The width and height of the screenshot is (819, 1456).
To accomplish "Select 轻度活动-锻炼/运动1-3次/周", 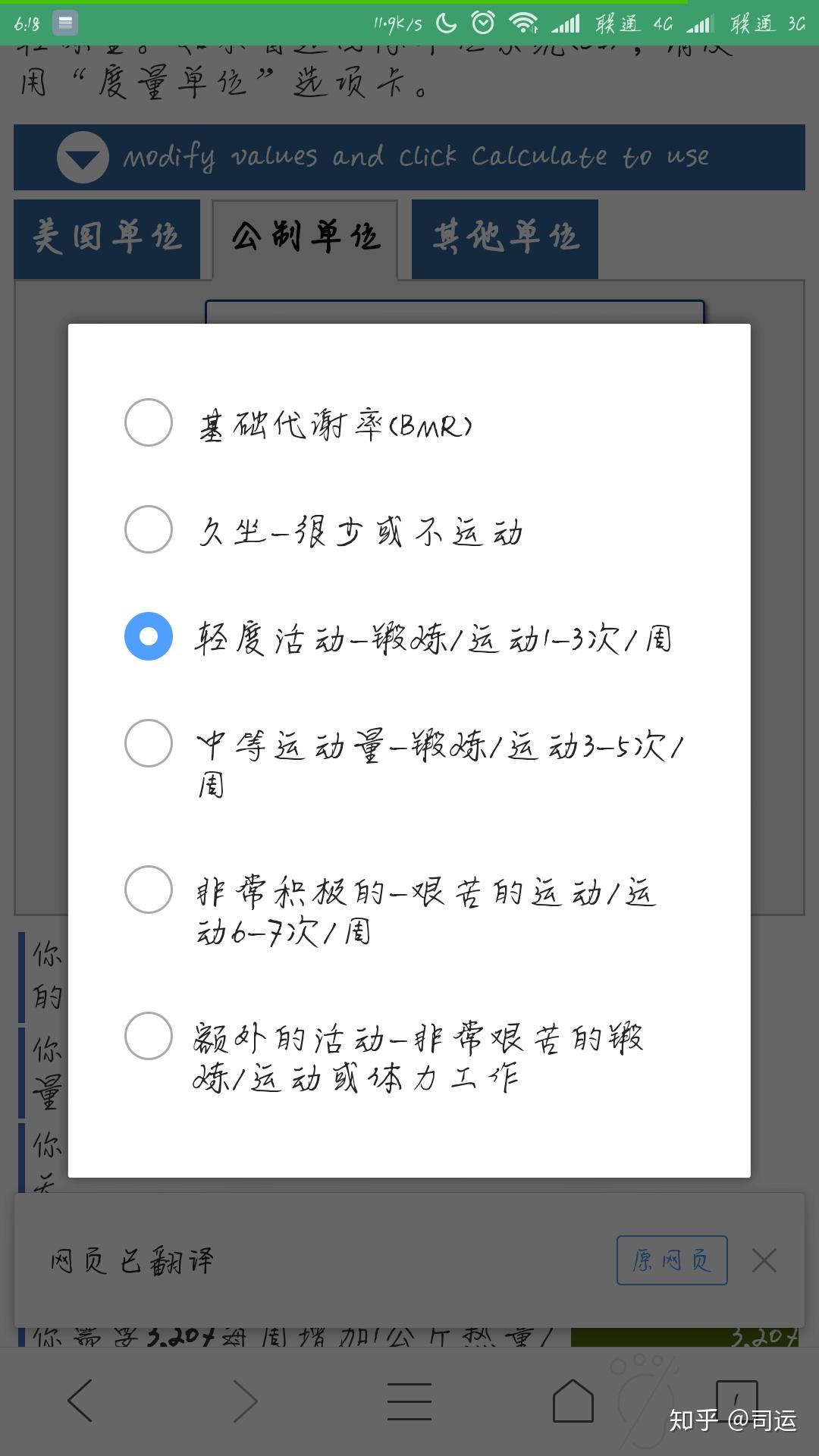I will click(149, 636).
